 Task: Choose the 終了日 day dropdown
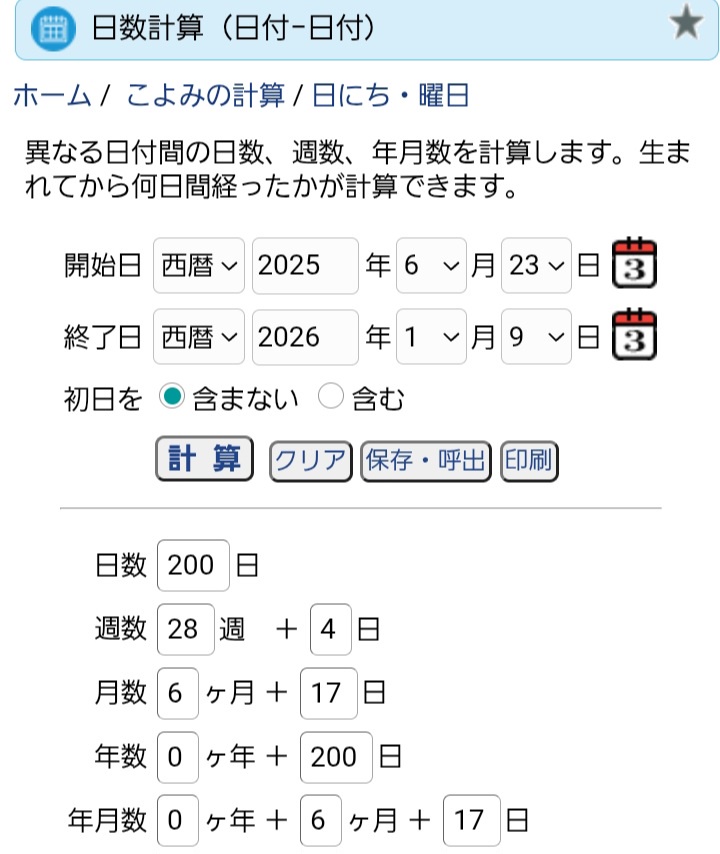click(x=536, y=338)
